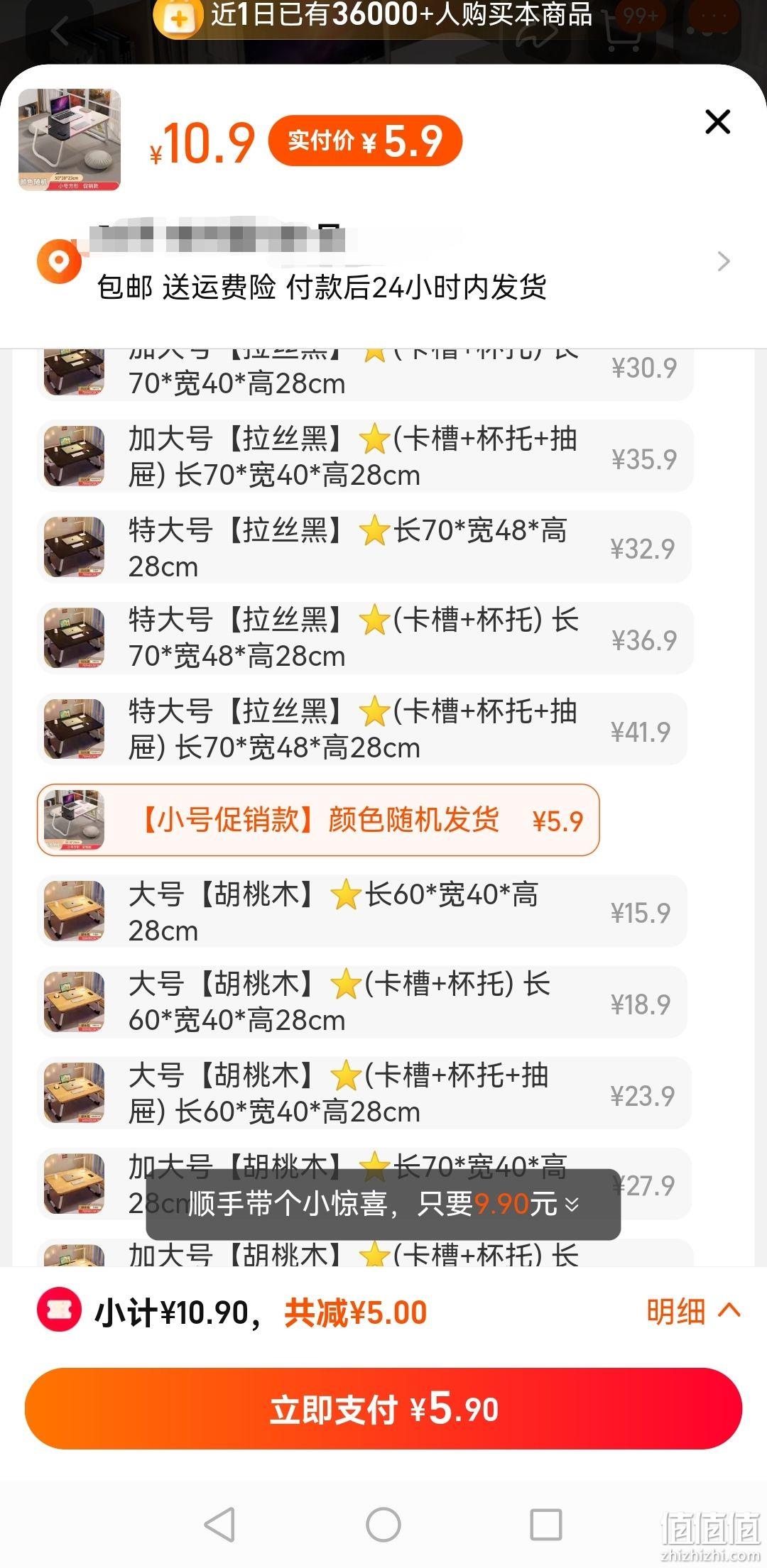Viewport: 767px width, 1568px height.
Task: Close the product options sheet
Action: (x=717, y=122)
